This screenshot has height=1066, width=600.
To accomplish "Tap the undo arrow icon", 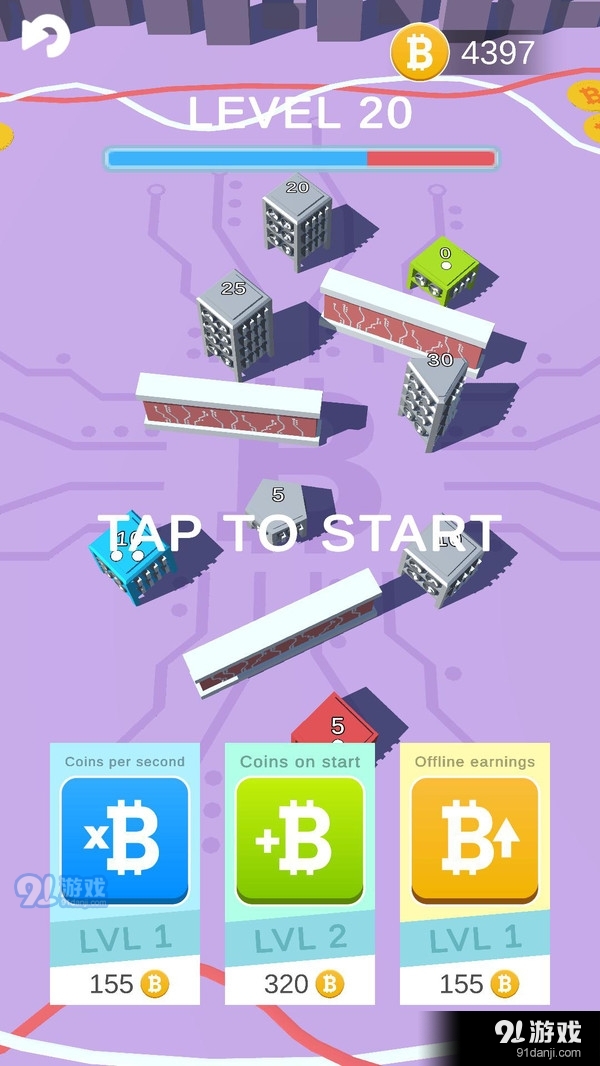I will (45, 38).
